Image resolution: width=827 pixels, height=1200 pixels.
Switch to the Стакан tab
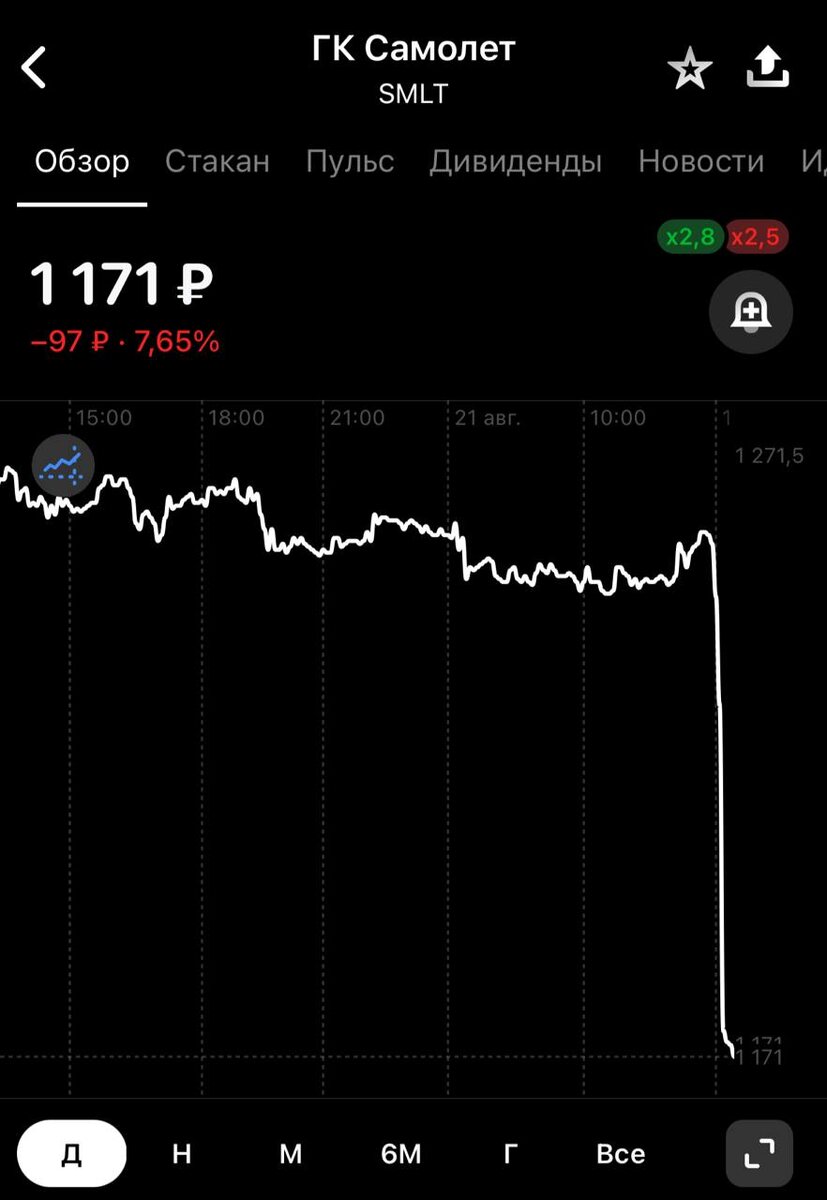(x=217, y=161)
